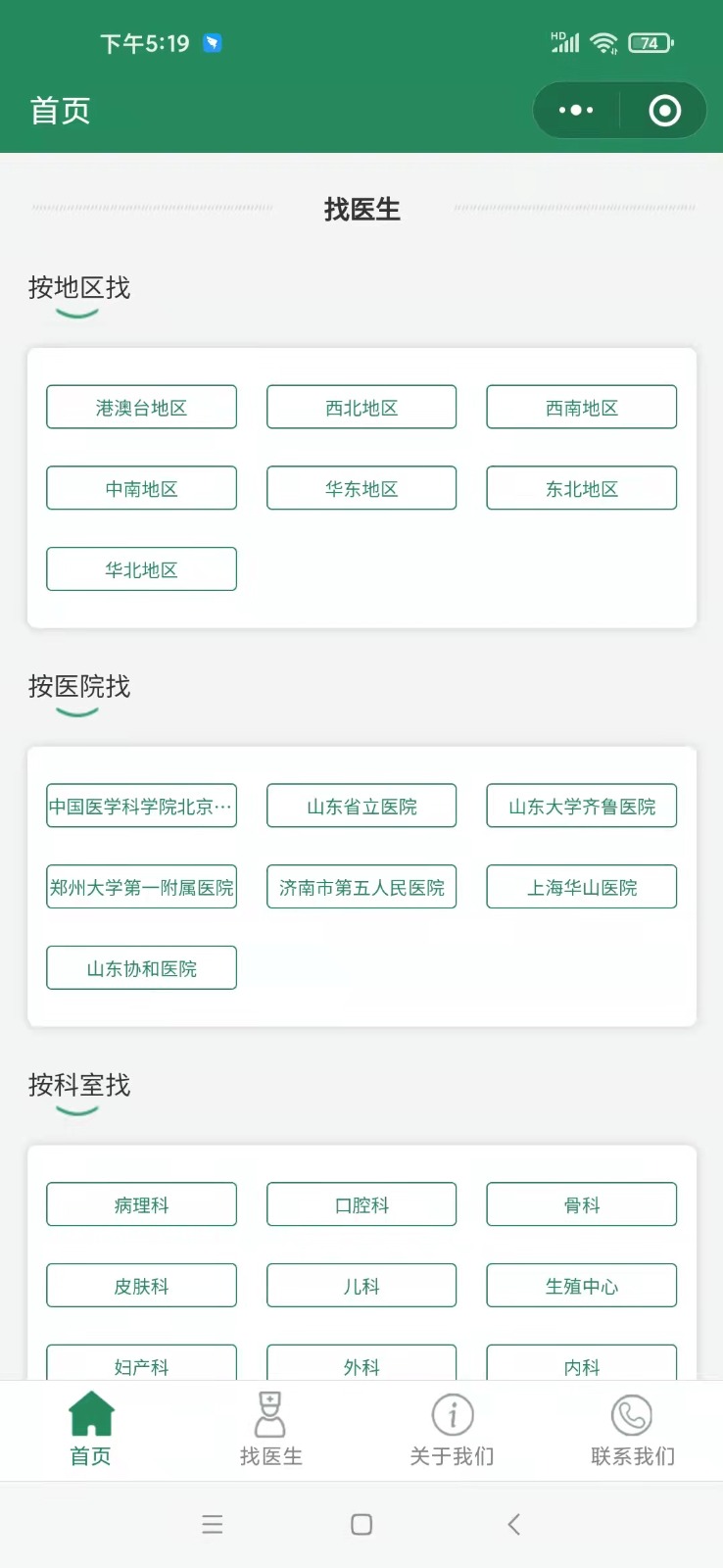Select the 皮肤科 department
The height and width of the screenshot is (1568, 723).
[141, 1286]
